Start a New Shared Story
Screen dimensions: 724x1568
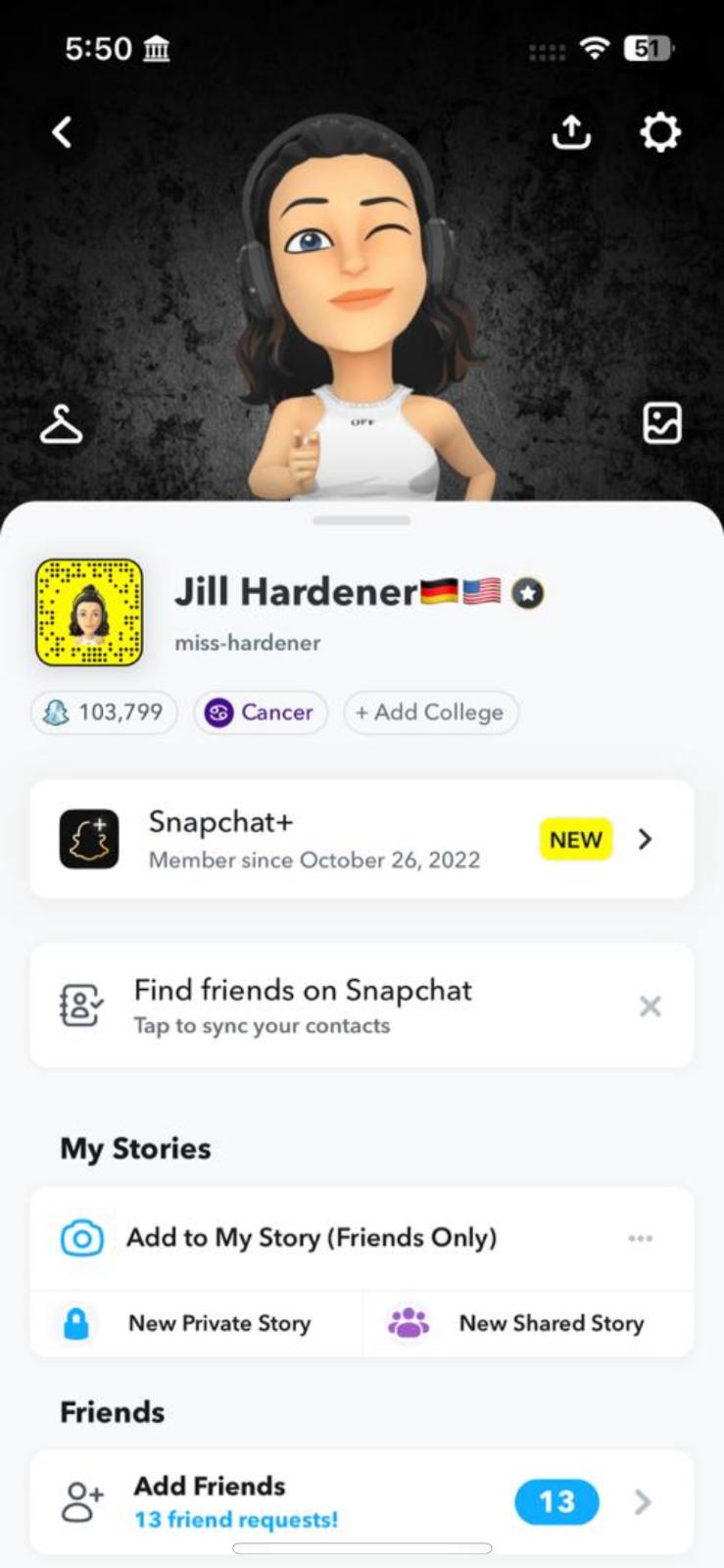(529, 1324)
